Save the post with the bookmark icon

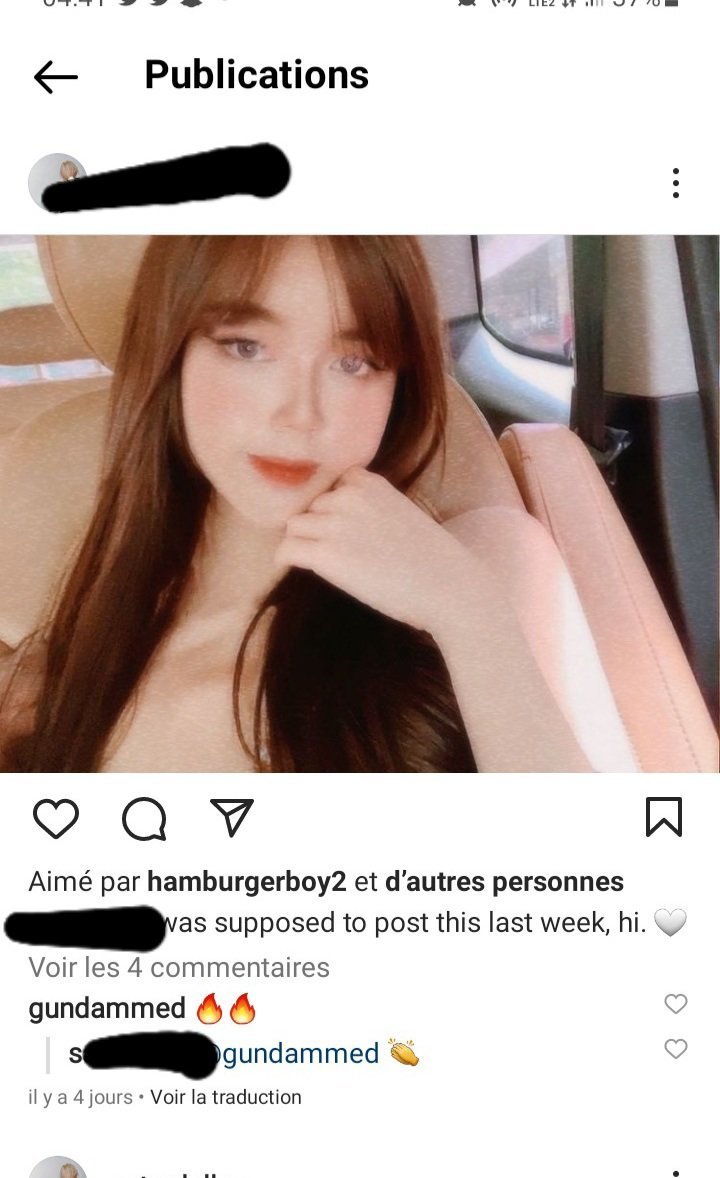(664, 817)
